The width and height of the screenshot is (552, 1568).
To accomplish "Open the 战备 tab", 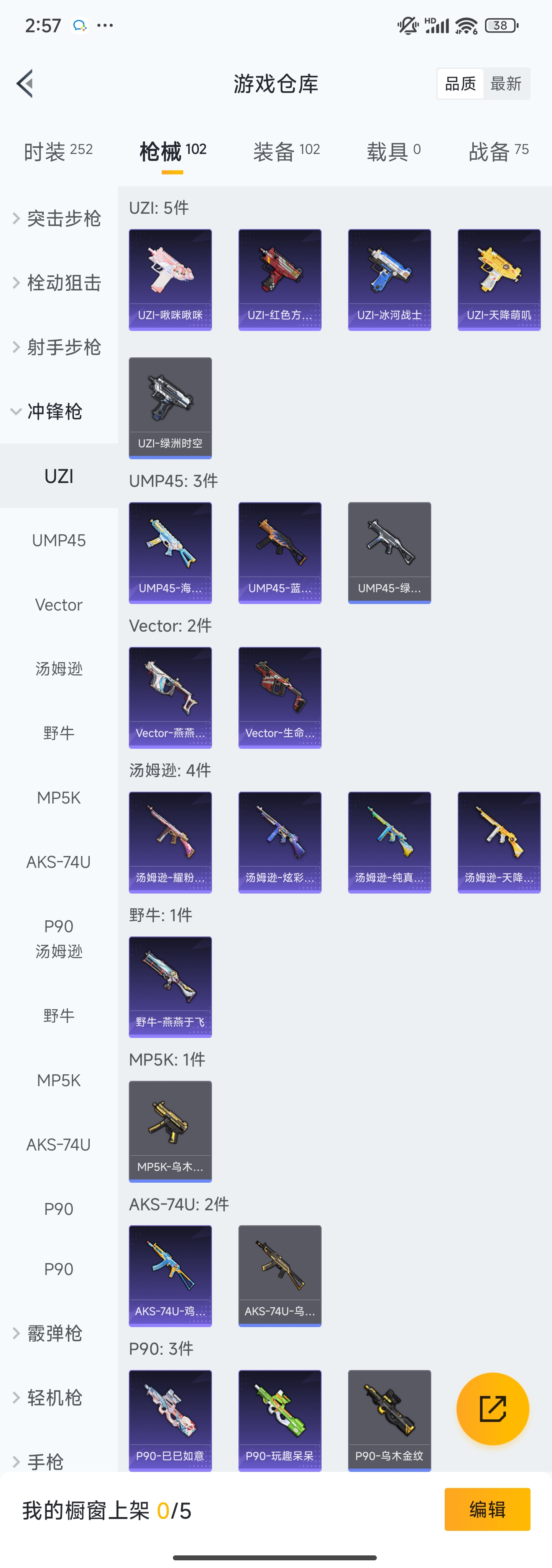I will (498, 151).
